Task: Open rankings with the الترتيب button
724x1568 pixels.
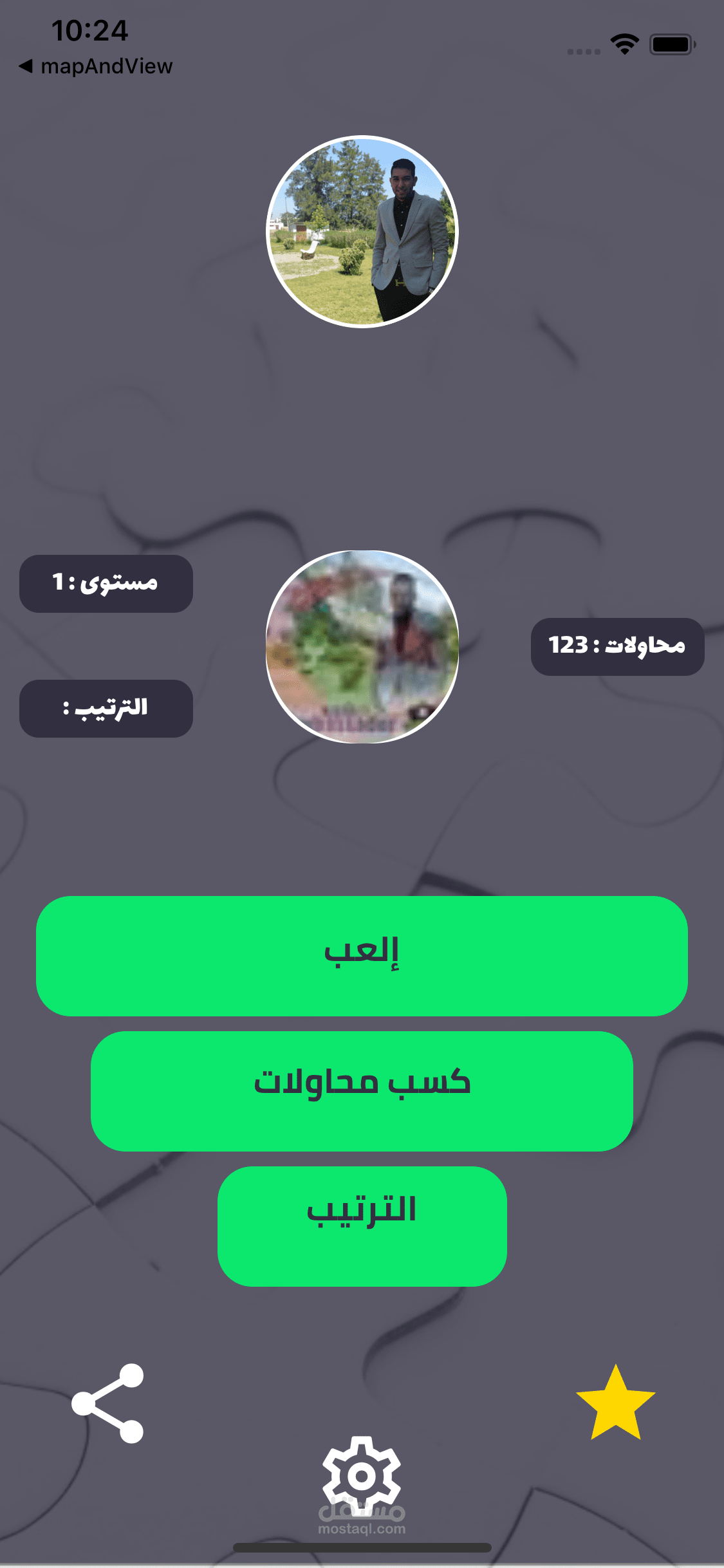Action: [362, 1225]
